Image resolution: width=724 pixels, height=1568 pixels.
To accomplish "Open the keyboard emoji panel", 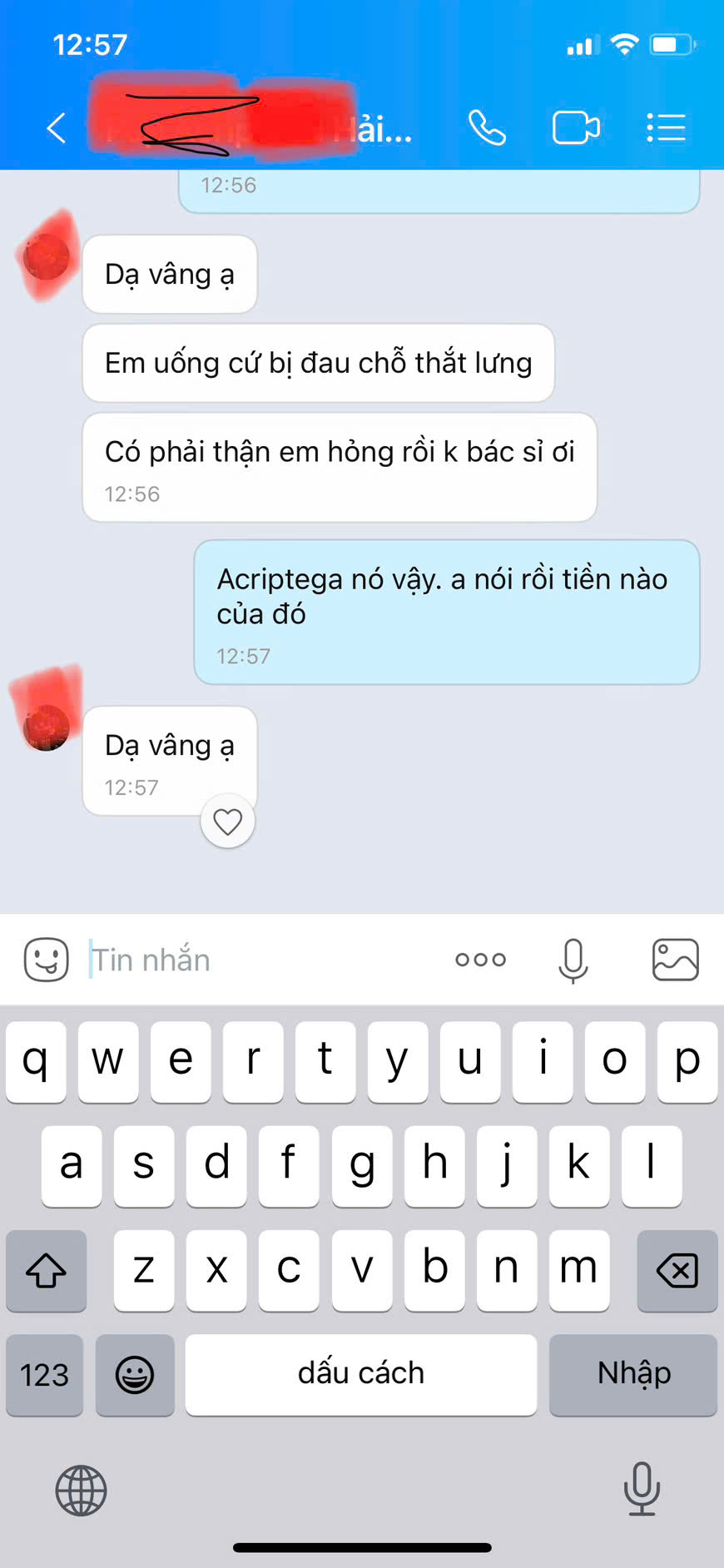I will (135, 1374).
